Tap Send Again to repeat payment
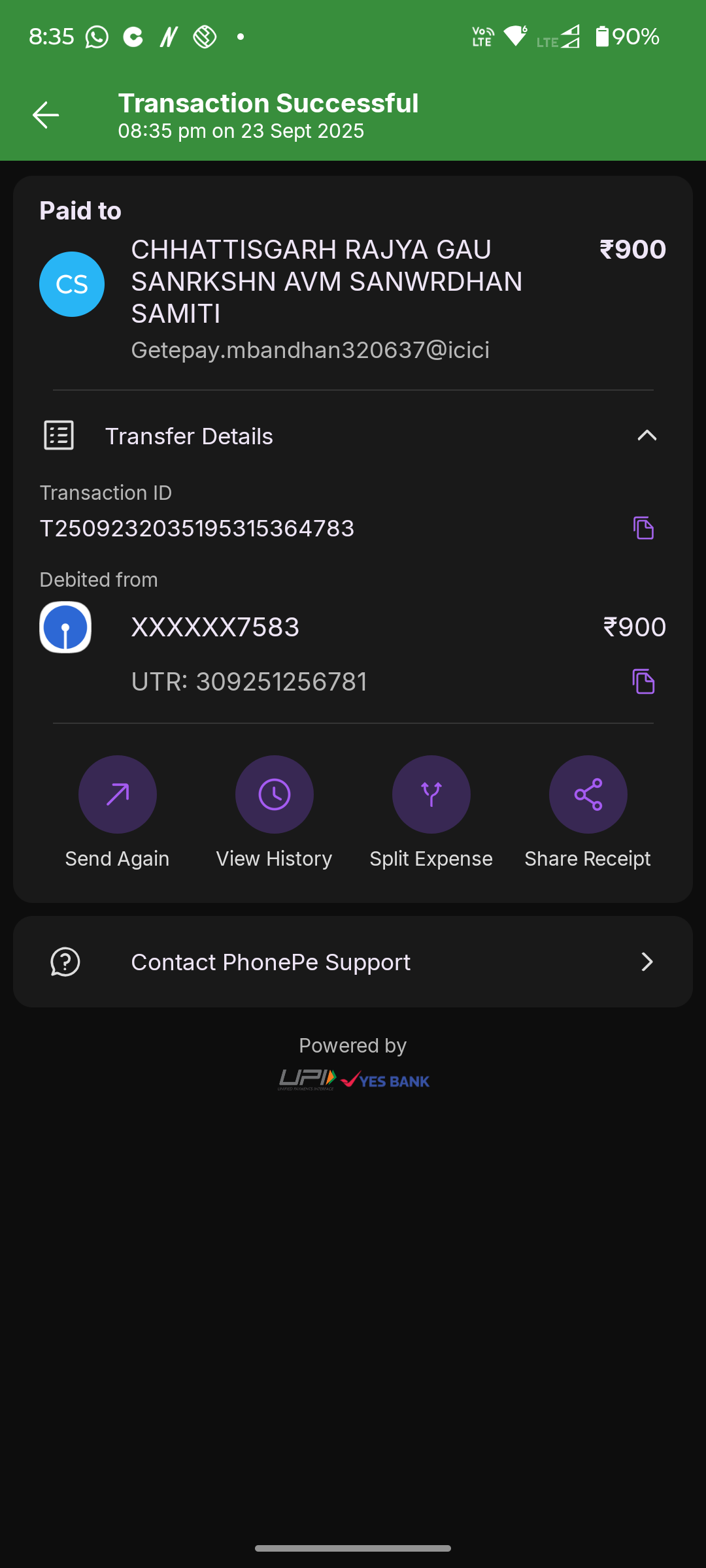This screenshot has width=706, height=1568. 118,794
